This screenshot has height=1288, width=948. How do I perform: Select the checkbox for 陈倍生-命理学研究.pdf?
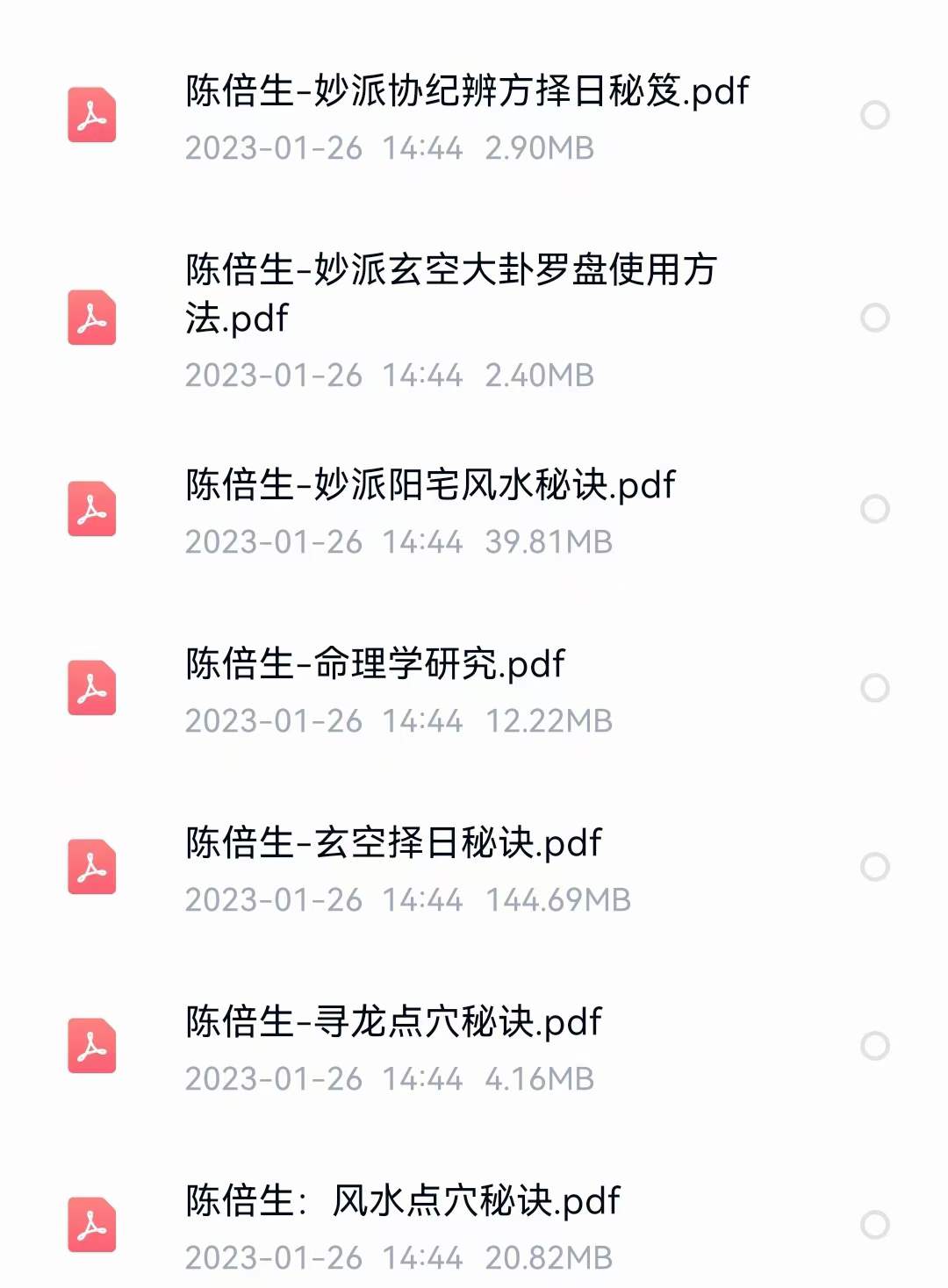coord(874,689)
